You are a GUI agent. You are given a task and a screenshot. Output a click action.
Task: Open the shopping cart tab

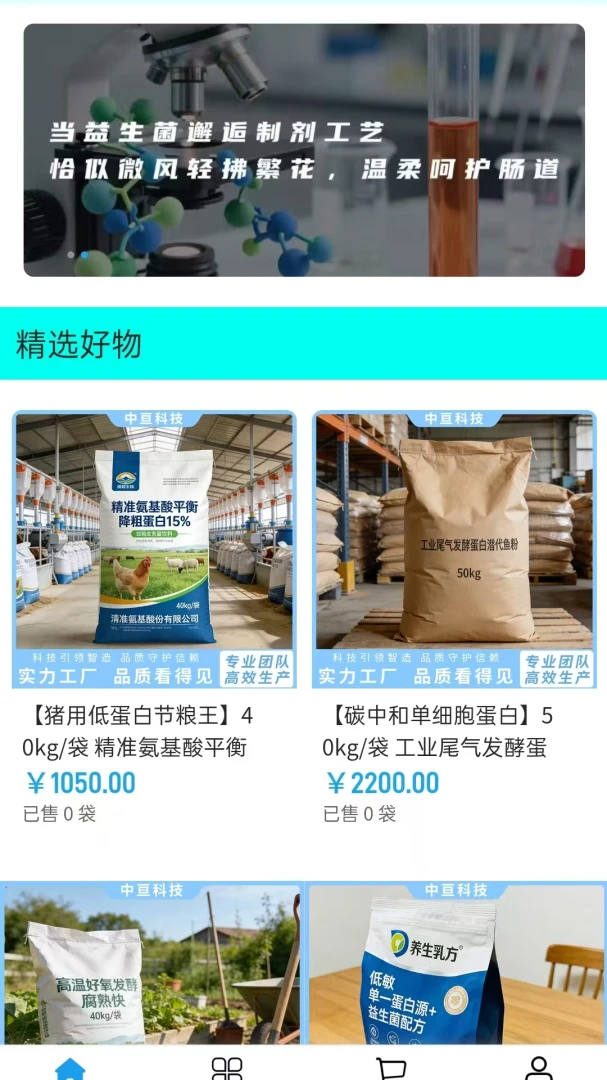click(x=391, y=1068)
